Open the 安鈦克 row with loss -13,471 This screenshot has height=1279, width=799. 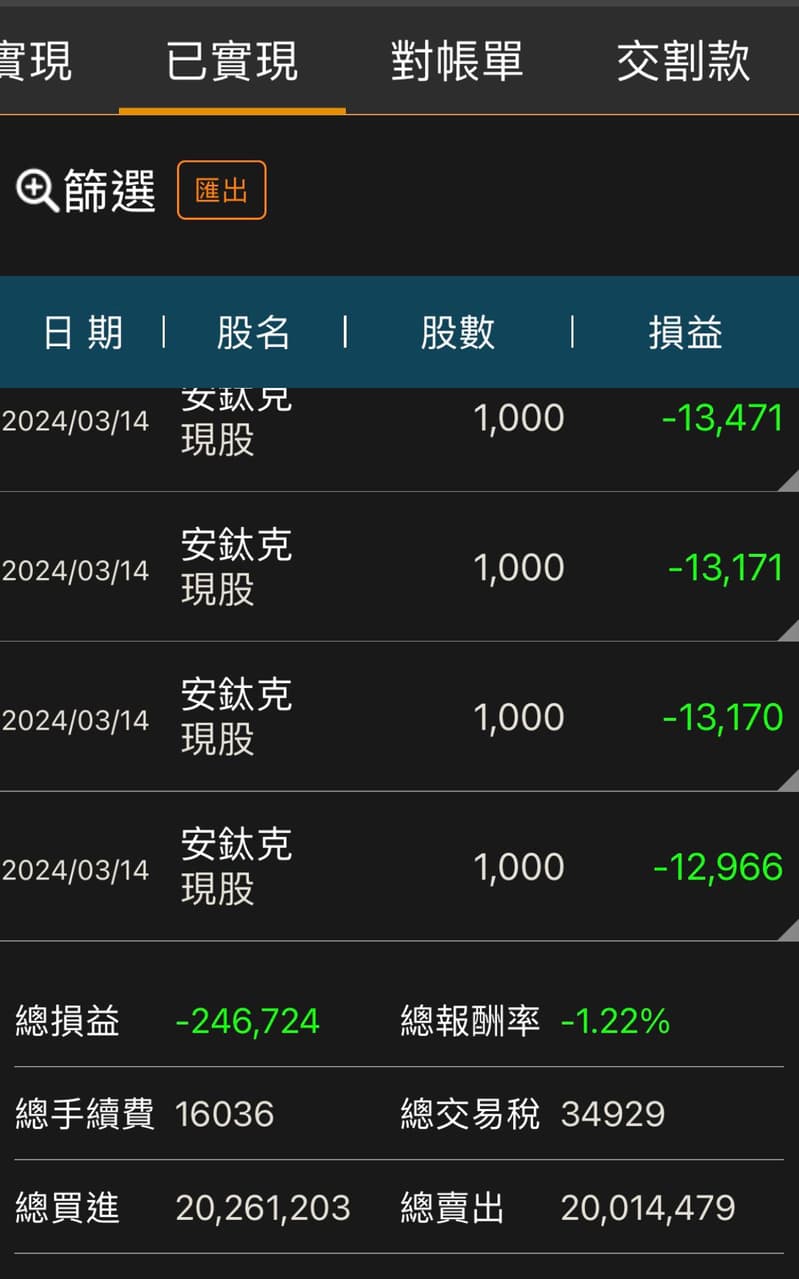(399, 430)
